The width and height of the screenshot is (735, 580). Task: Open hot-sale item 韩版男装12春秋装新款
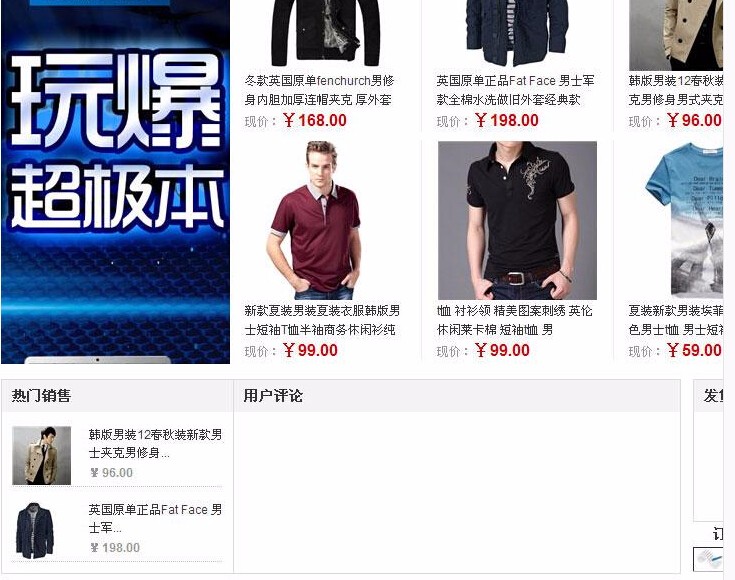(x=155, y=443)
